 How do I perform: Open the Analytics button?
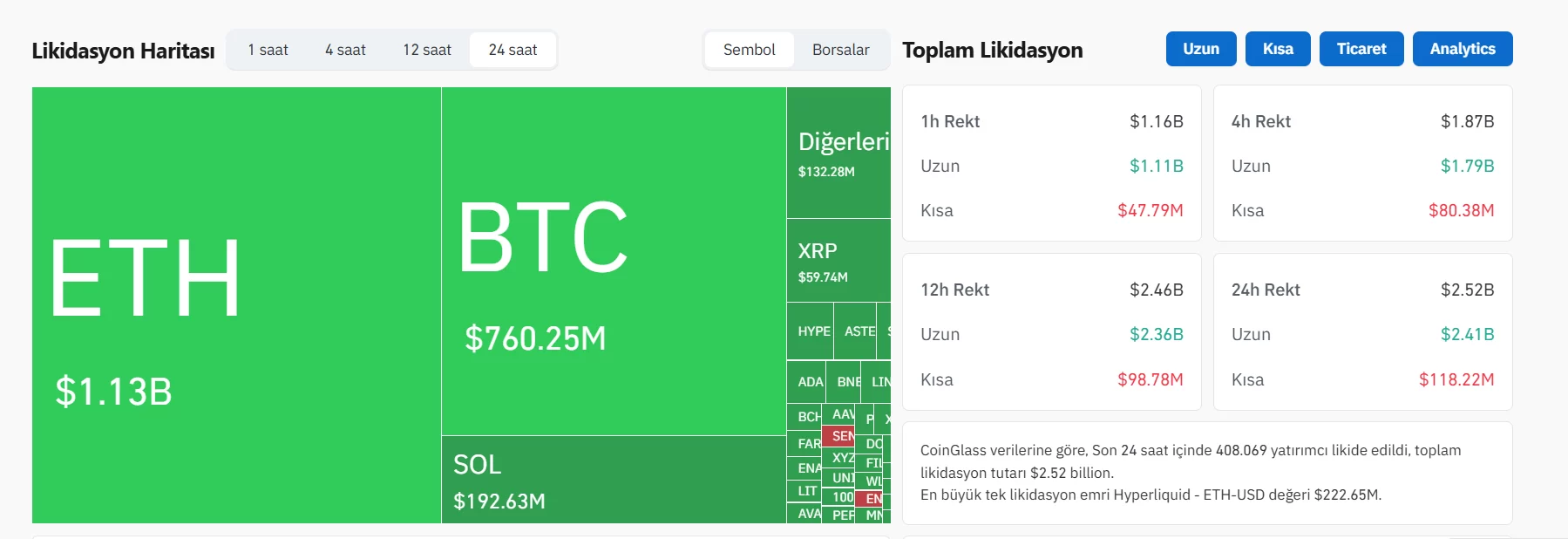(x=1462, y=49)
